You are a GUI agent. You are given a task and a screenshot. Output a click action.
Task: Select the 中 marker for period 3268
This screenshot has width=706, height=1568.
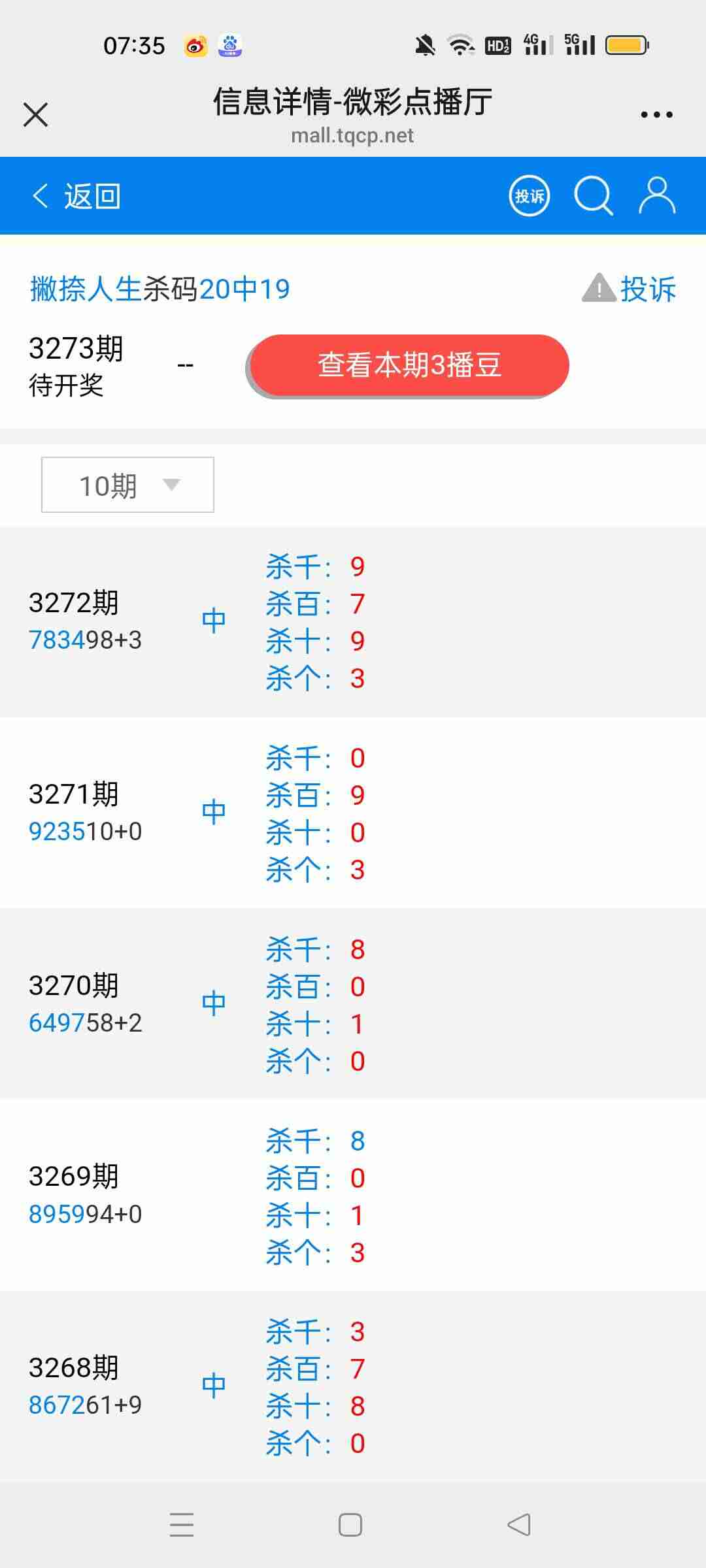pyautogui.click(x=214, y=1385)
